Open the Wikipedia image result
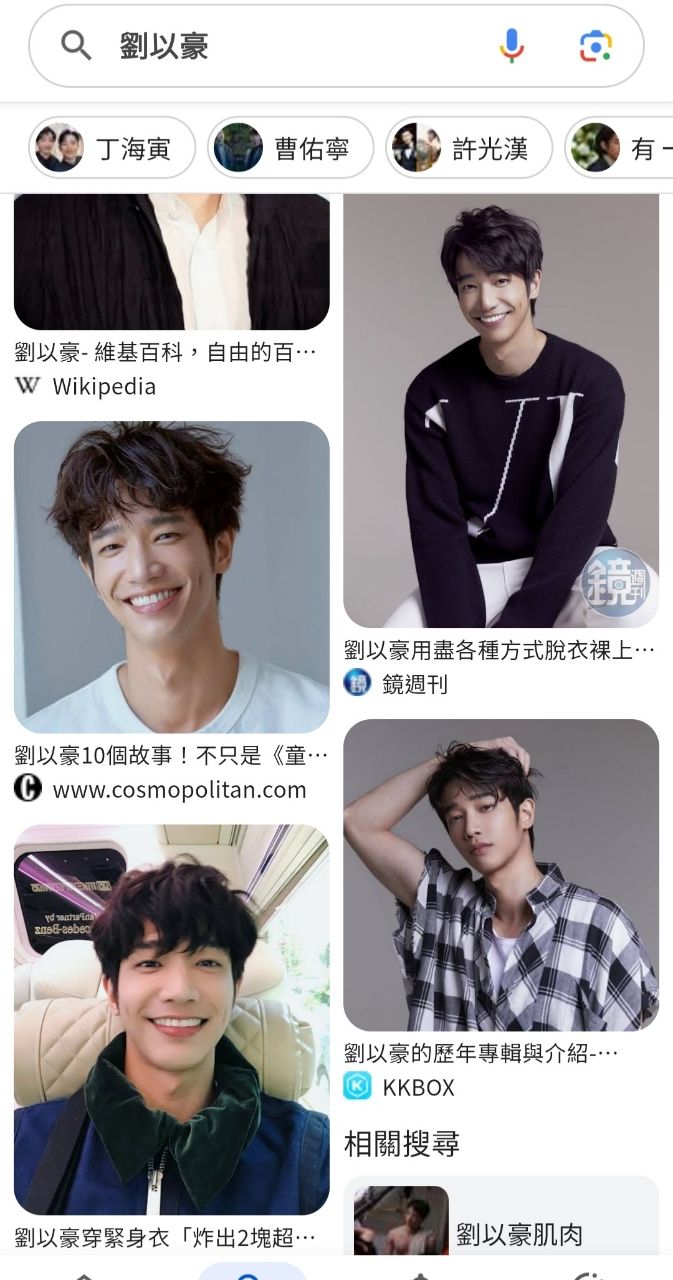 point(171,262)
